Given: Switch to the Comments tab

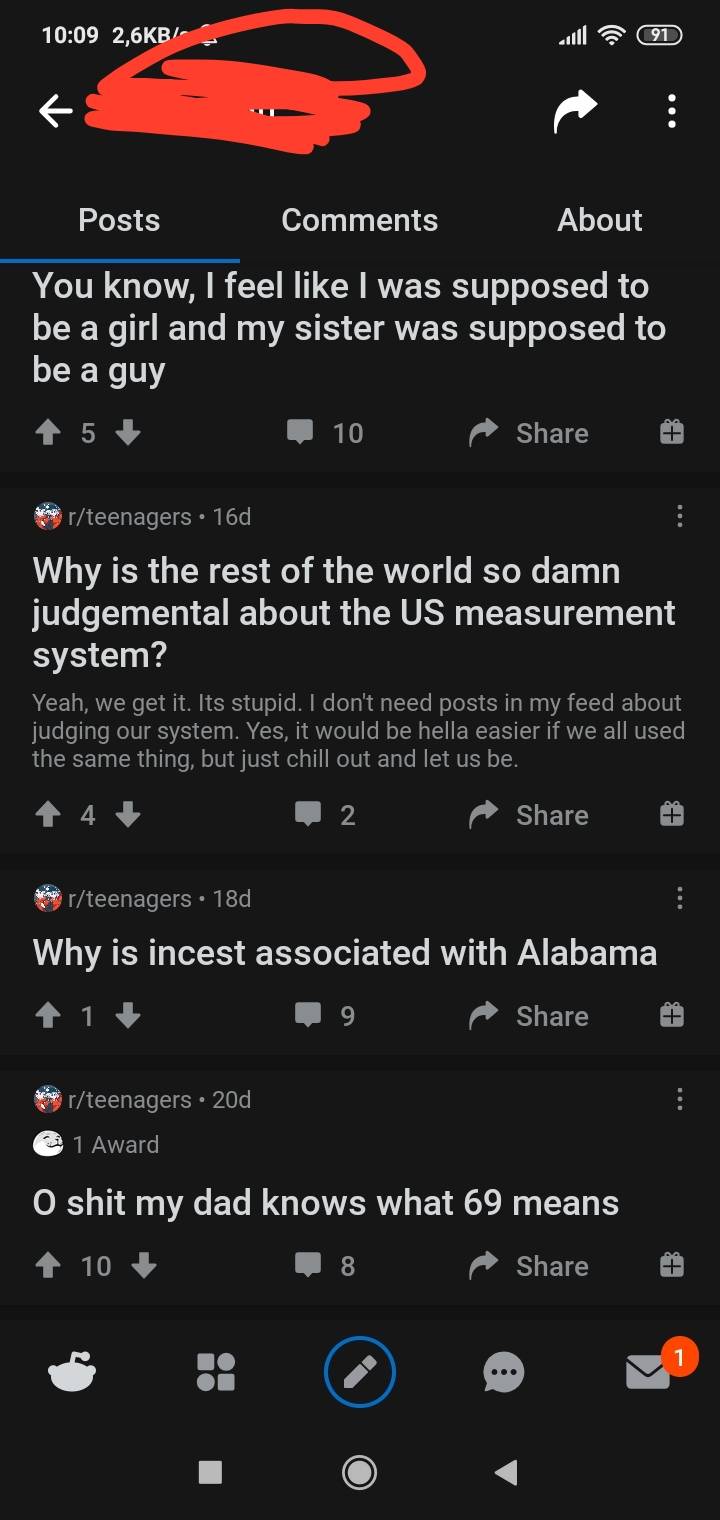Looking at the screenshot, I should pyautogui.click(x=359, y=220).
